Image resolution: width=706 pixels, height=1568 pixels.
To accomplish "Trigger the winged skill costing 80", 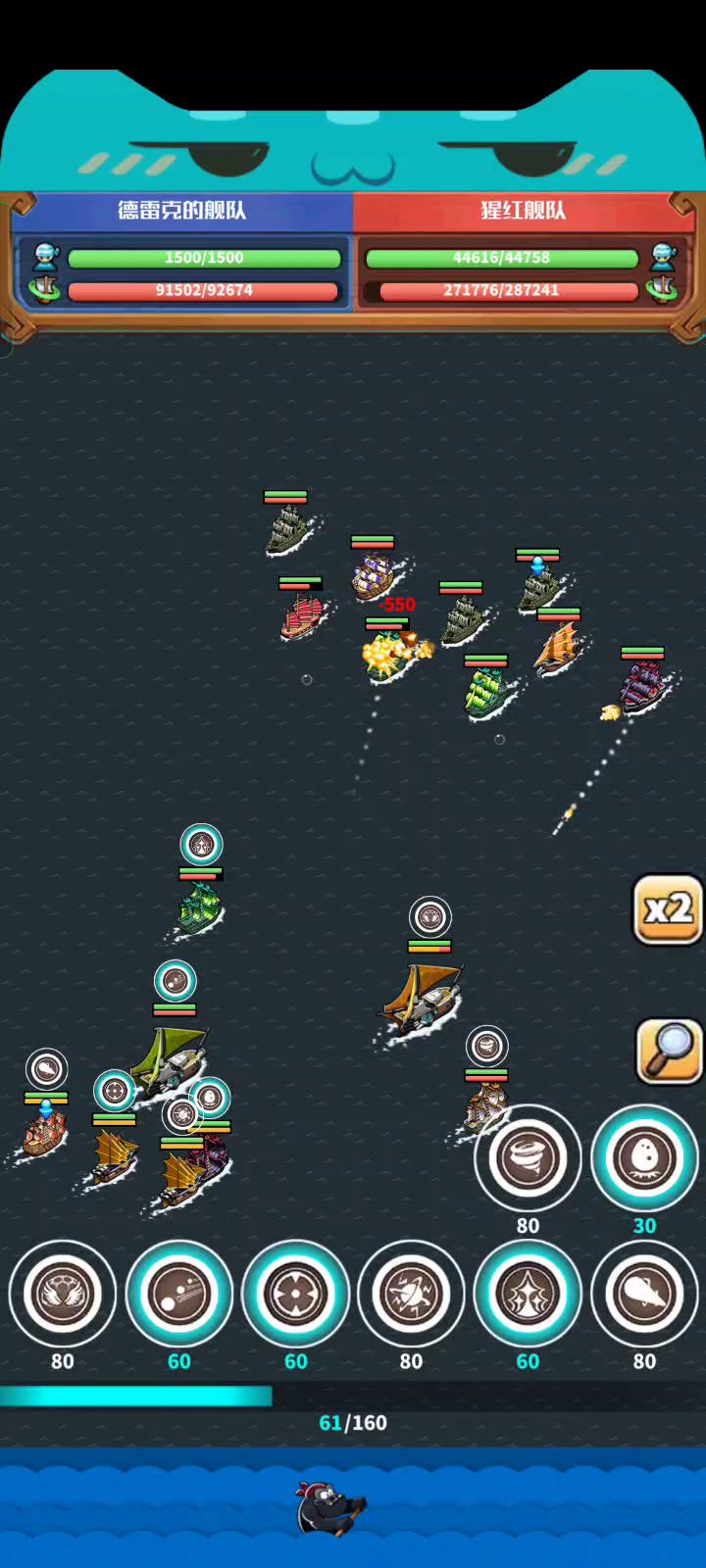I will pos(63,1294).
